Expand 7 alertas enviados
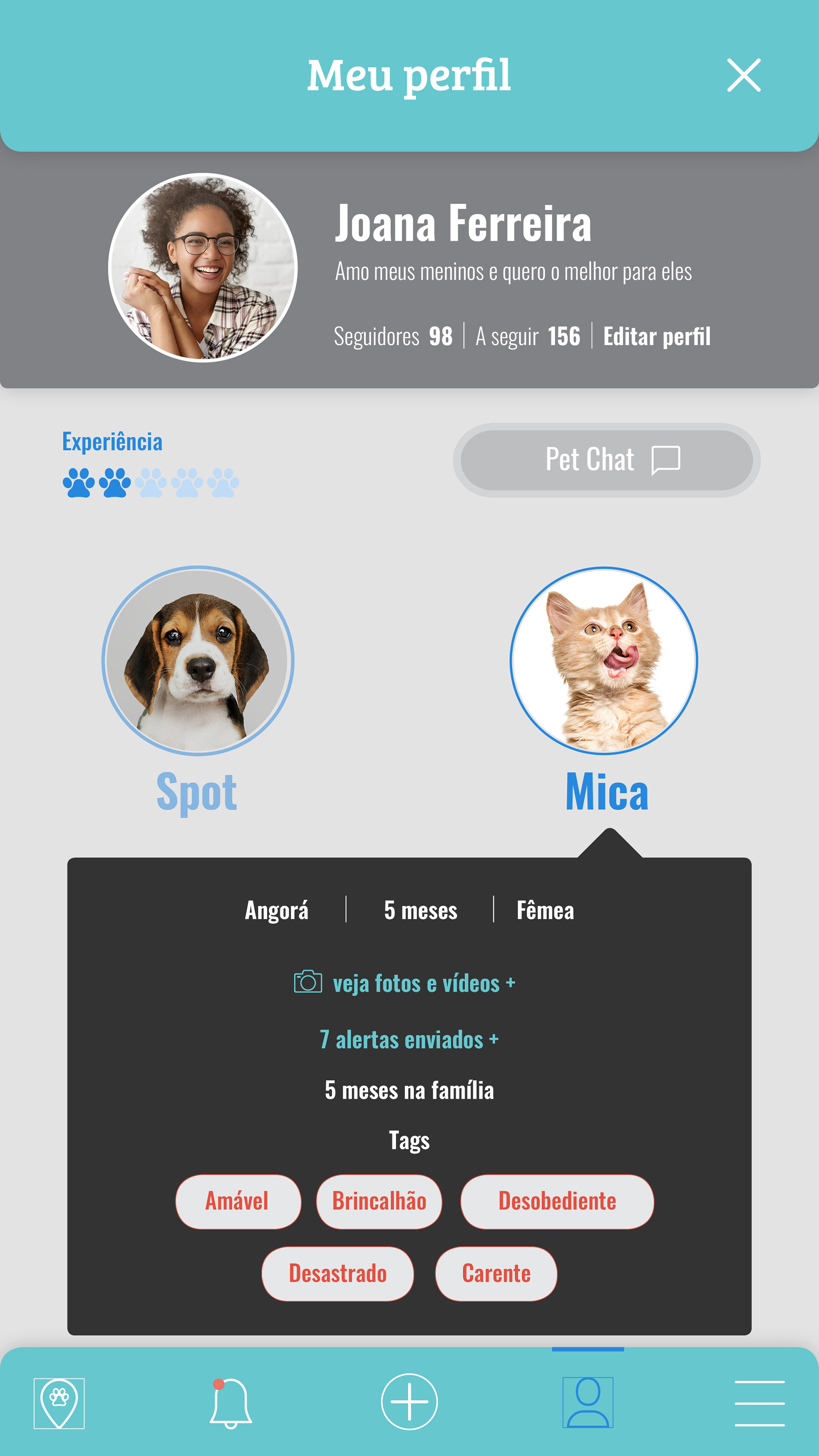Image resolution: width=819 pixels, height=1456 pixels. [409, 1040]
